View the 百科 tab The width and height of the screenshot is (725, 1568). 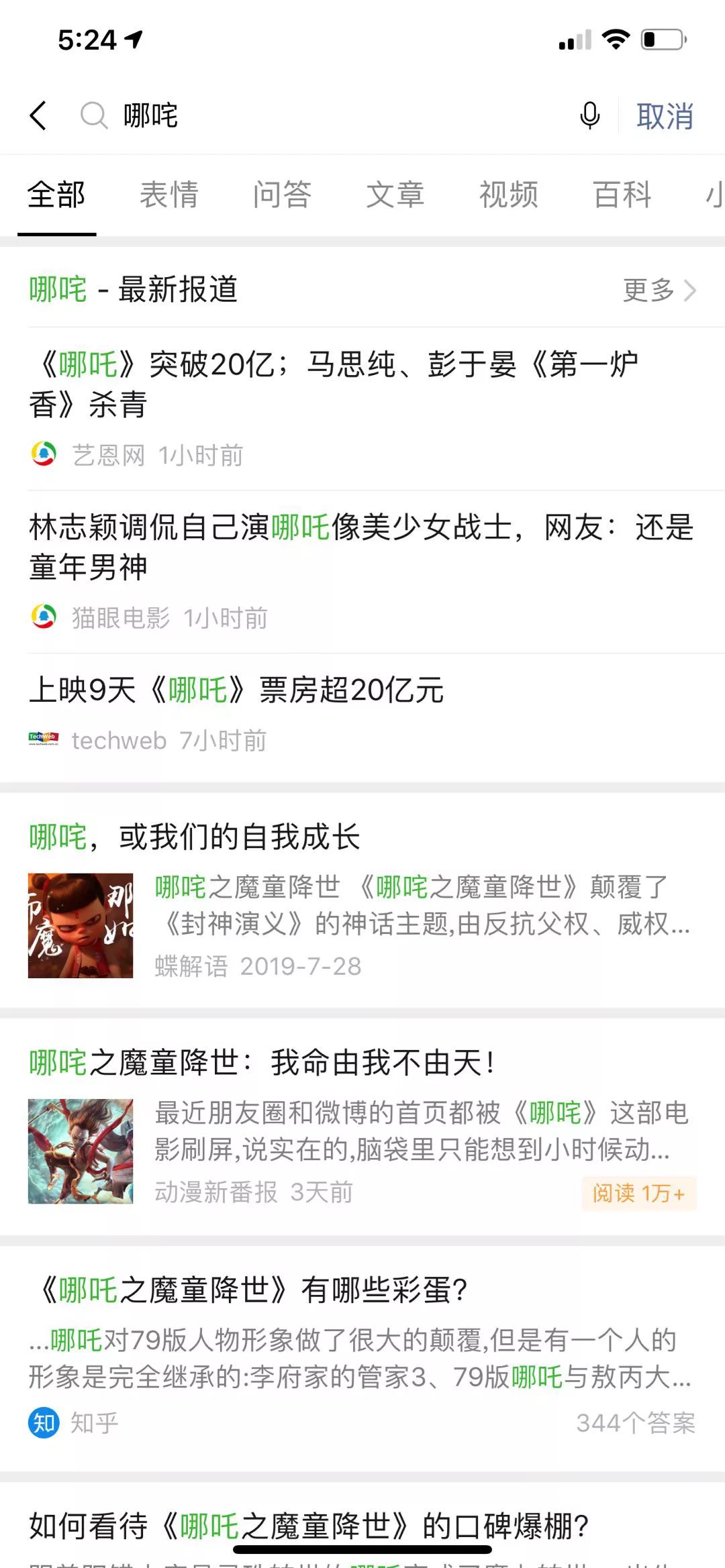[622, 195]
